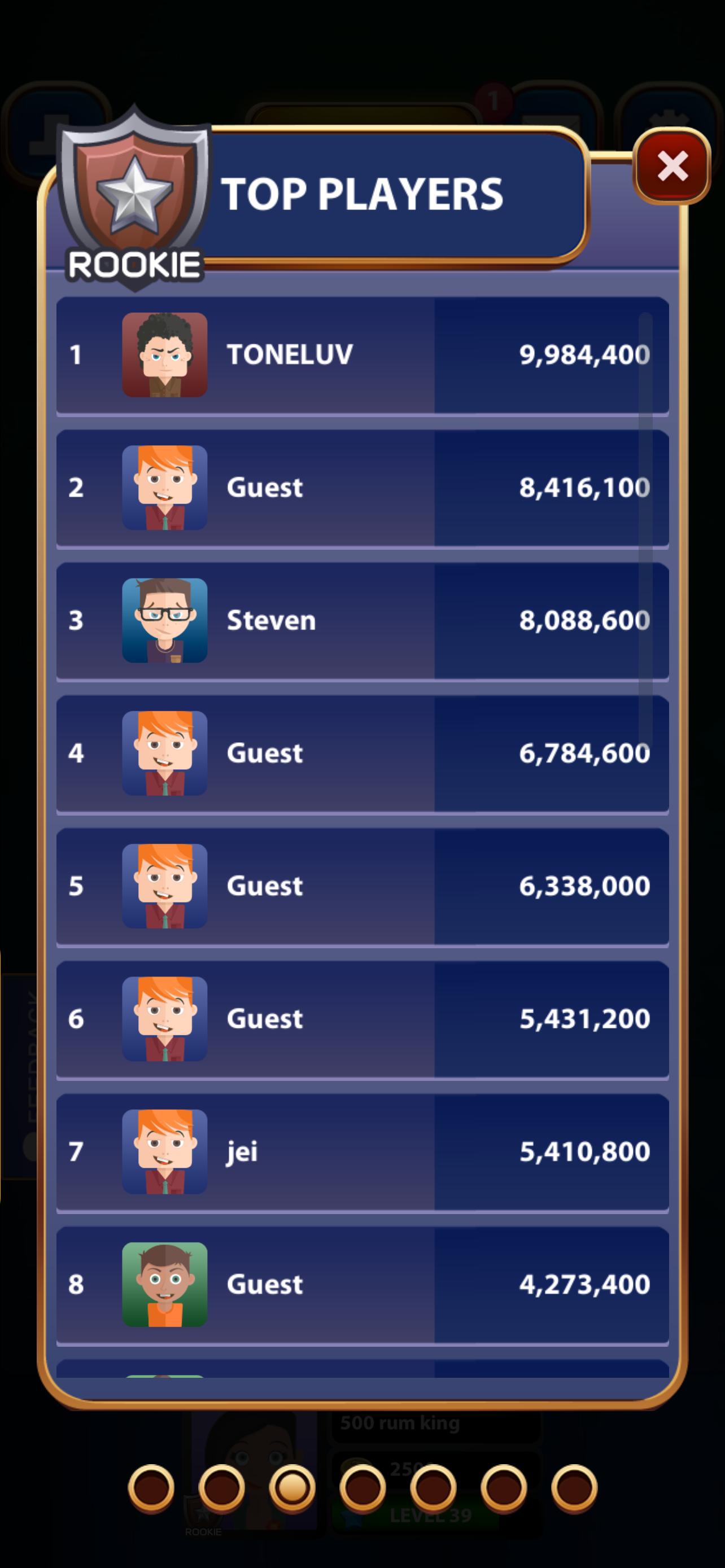The image size is (725, 1568).
Task: Tap the Guest row with 4,273,400 points
Action: click(x=362, y=1286)
